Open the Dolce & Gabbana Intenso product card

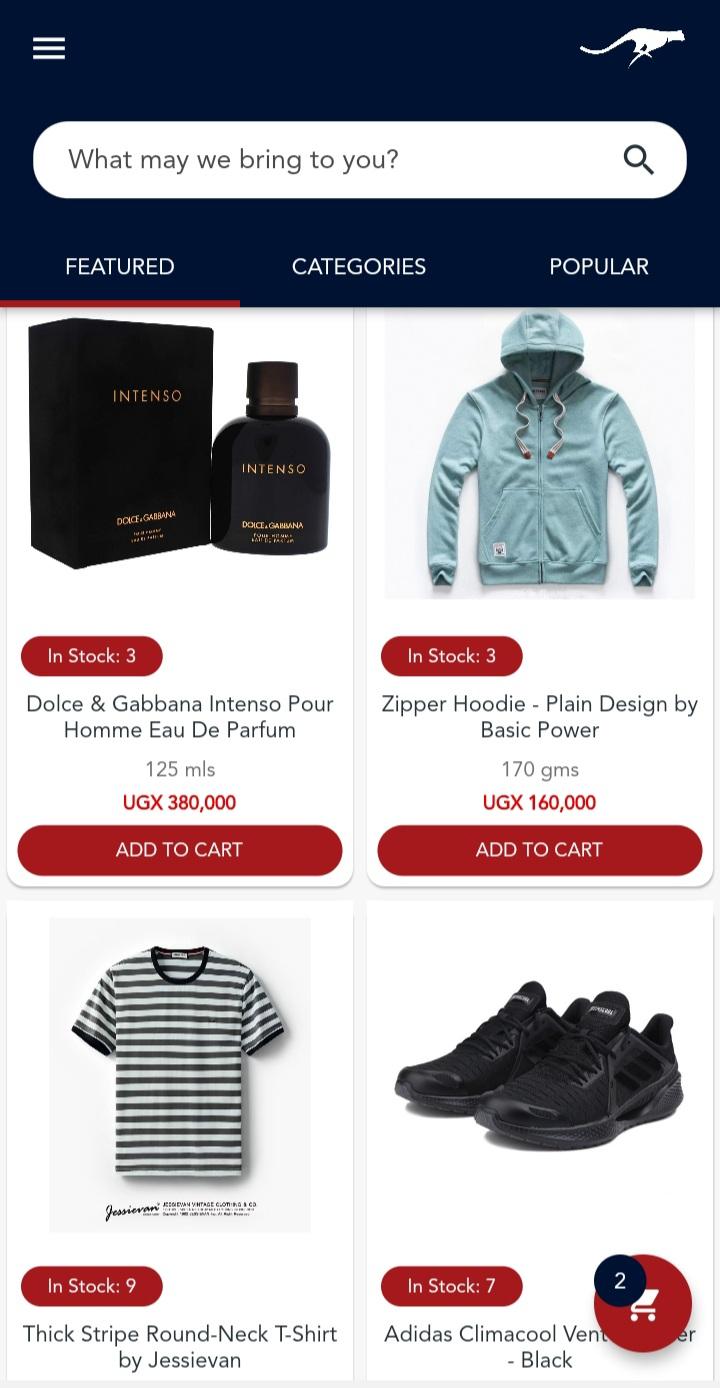coord(180,597)
